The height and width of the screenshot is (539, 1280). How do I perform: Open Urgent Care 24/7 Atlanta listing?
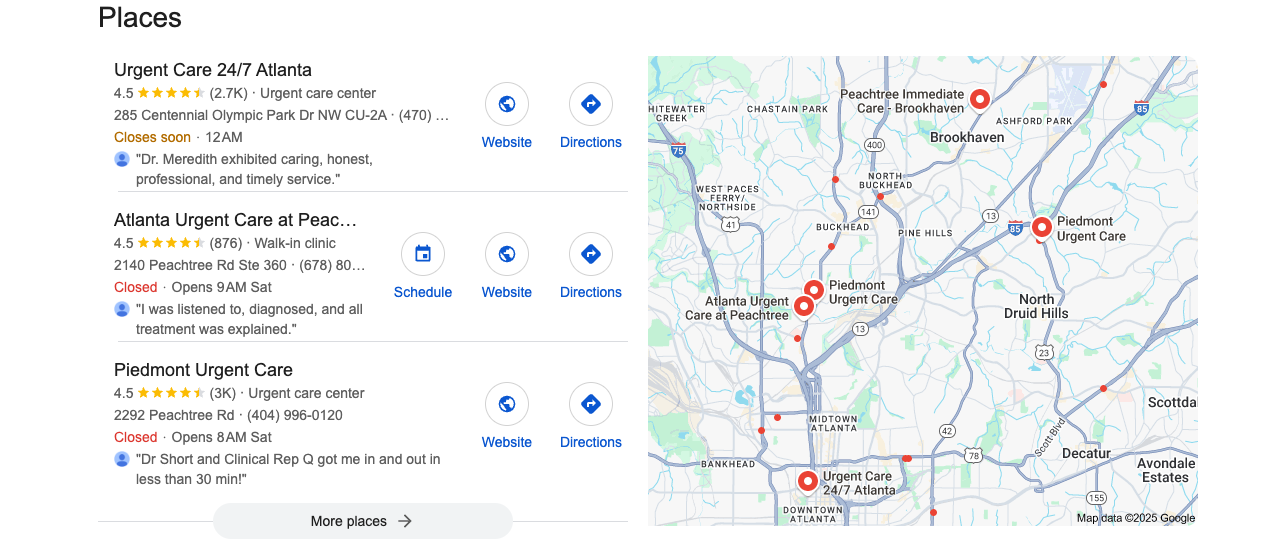click(x=213, y=70)
